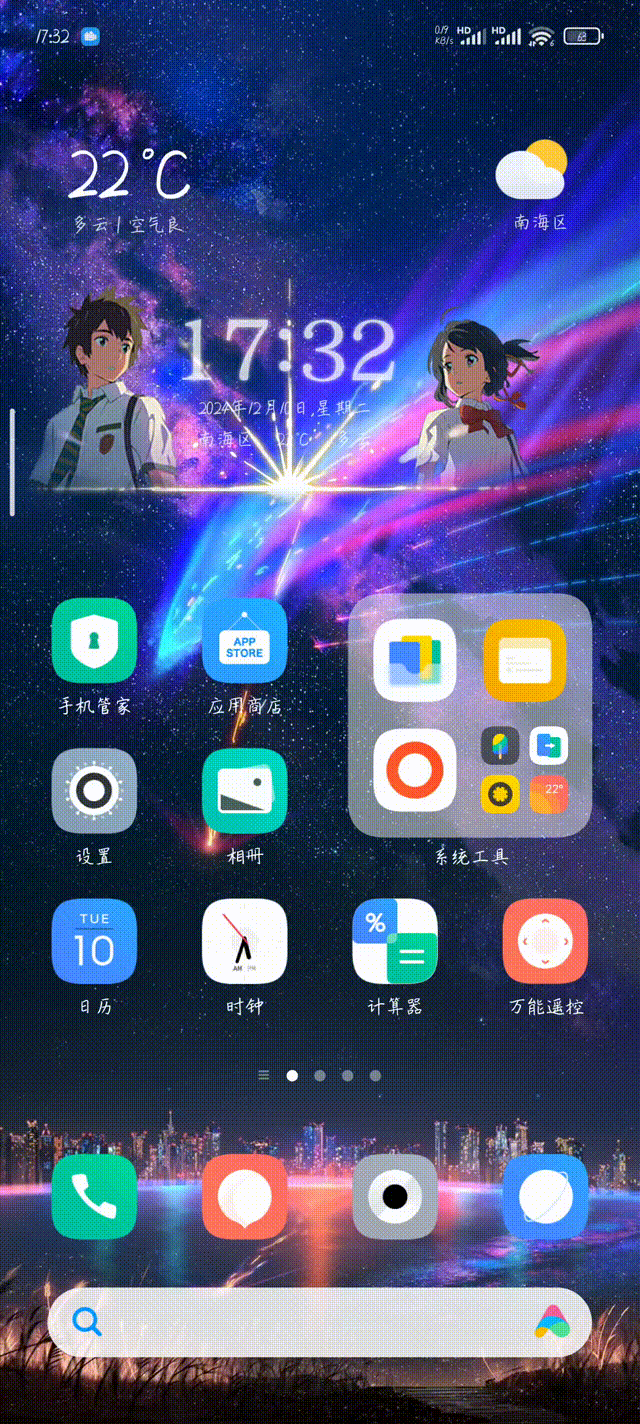Tap the home screen search bar

click(x=300, y=1322)
